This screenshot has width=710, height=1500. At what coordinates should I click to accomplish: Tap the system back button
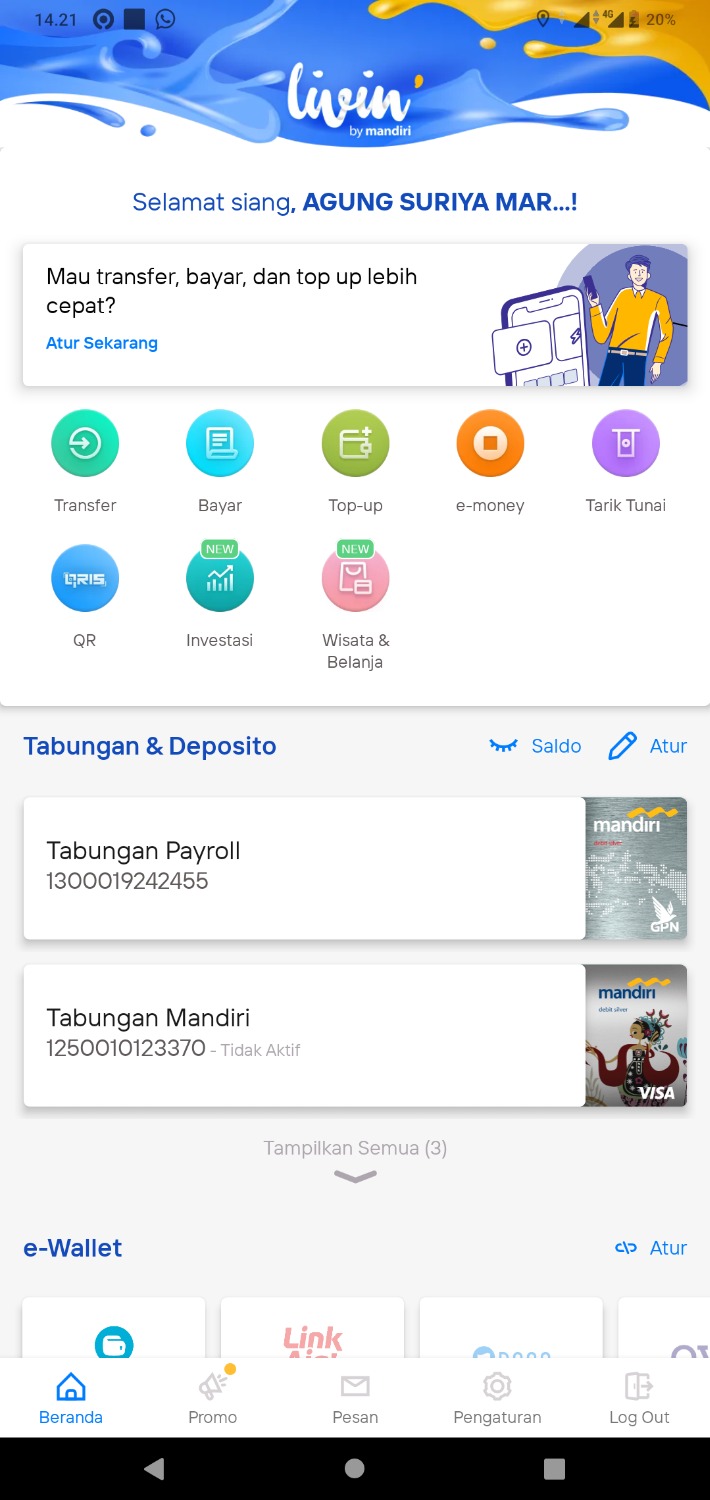pyautogui.click(x=154, y=1468)
